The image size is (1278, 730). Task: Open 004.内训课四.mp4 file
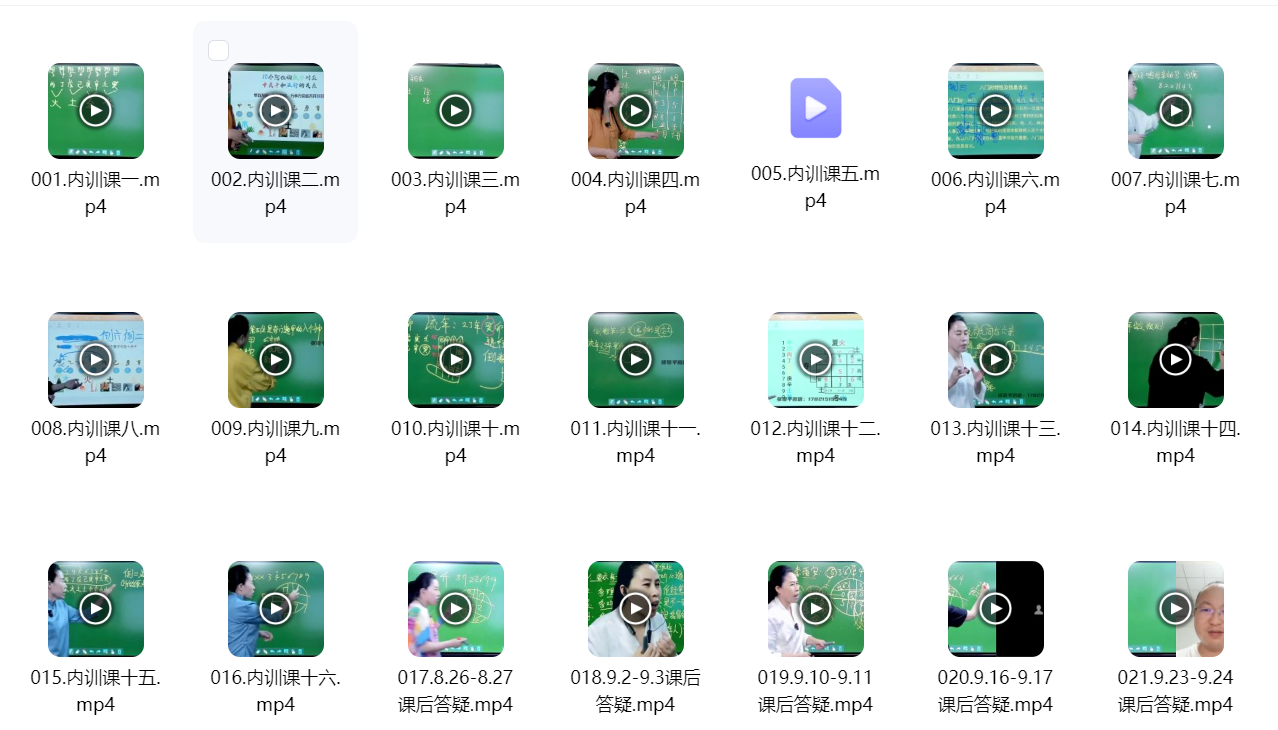click(636, 110)
